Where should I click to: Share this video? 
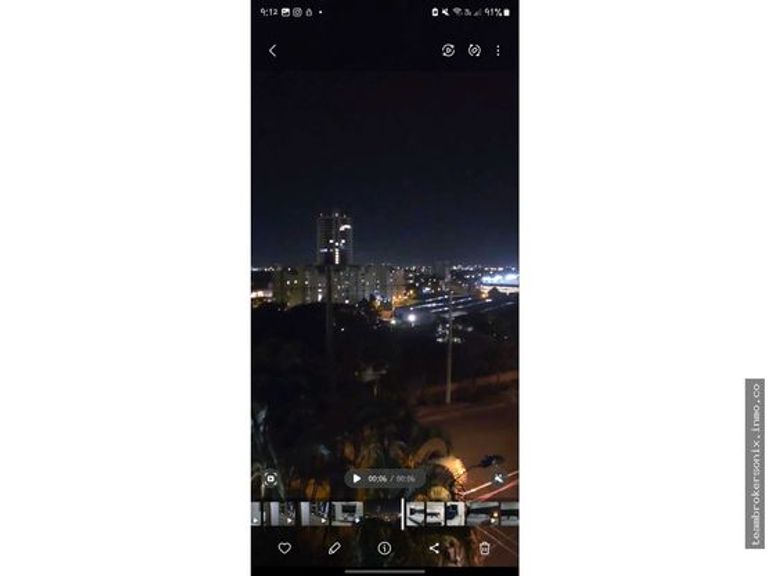(x=434, y=548)
